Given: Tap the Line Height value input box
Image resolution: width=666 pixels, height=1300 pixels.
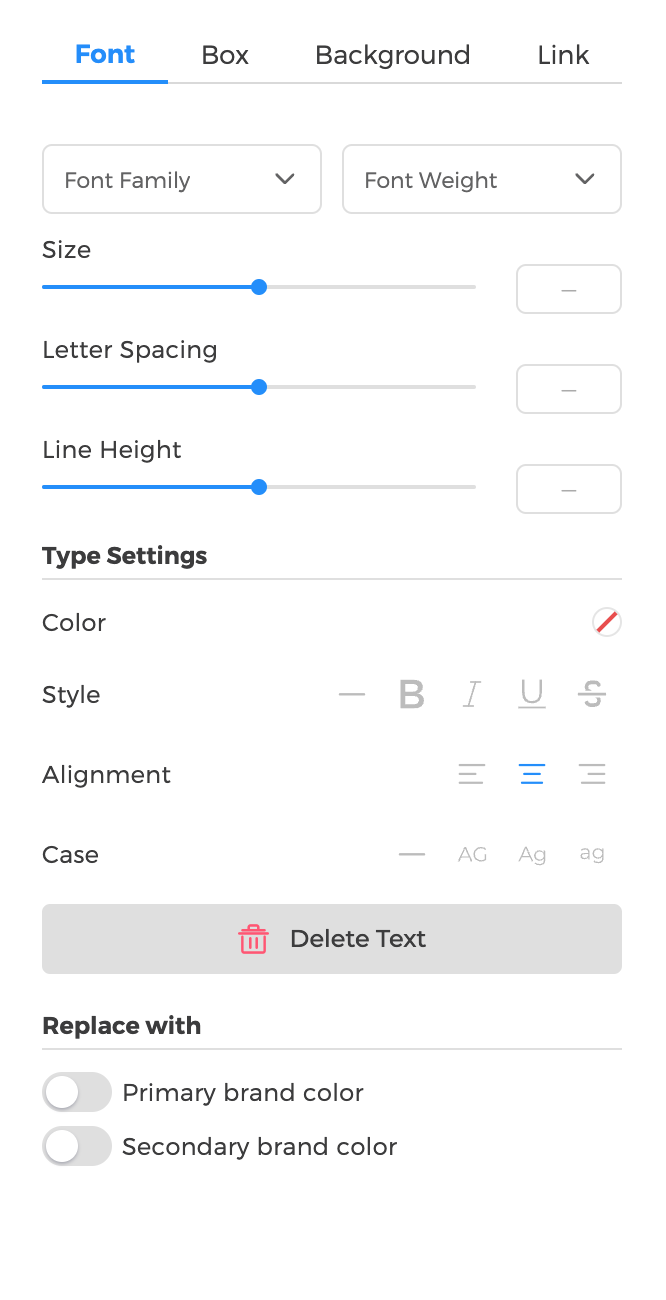Looking at the screenshot, I should point(568,489).
